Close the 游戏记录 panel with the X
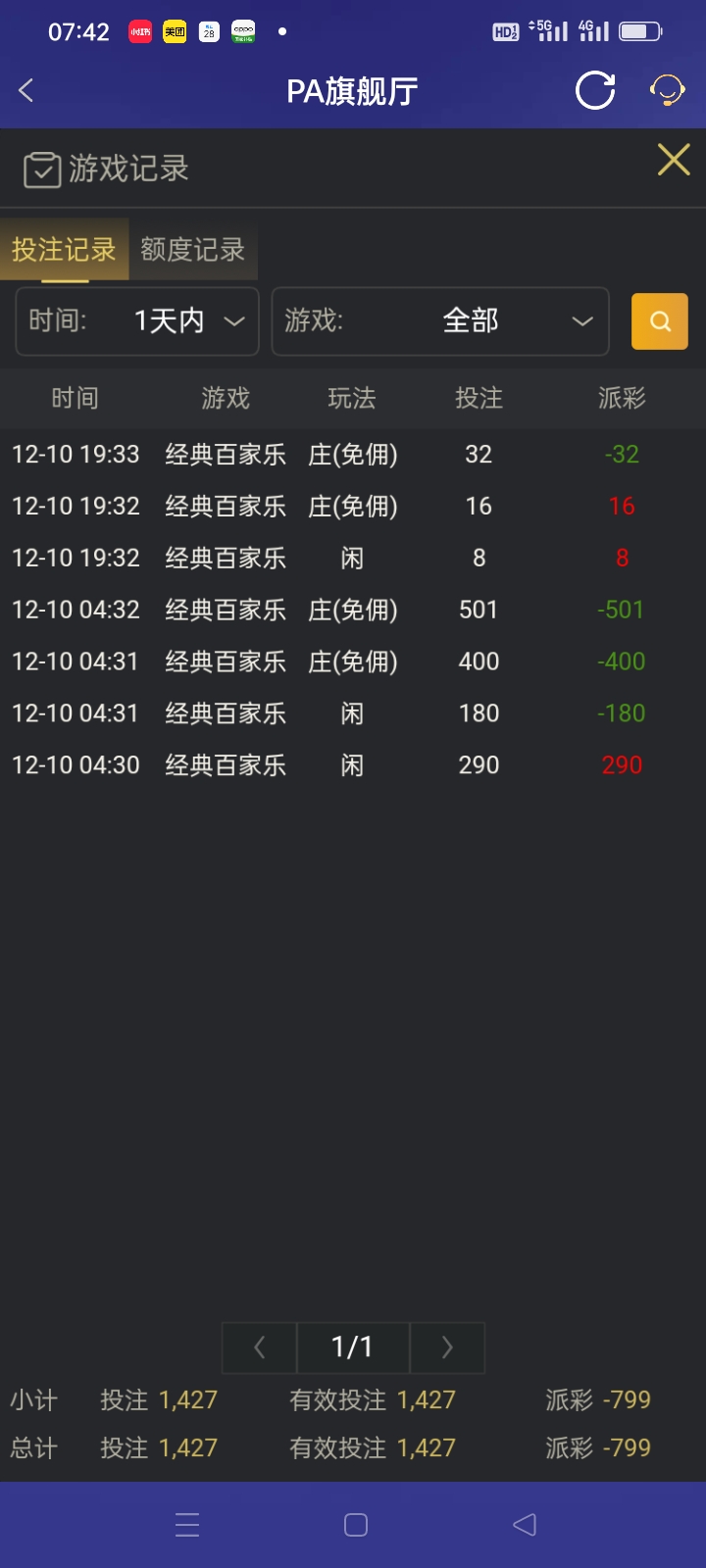706x1568 pixels. click(x=674, y=160)
